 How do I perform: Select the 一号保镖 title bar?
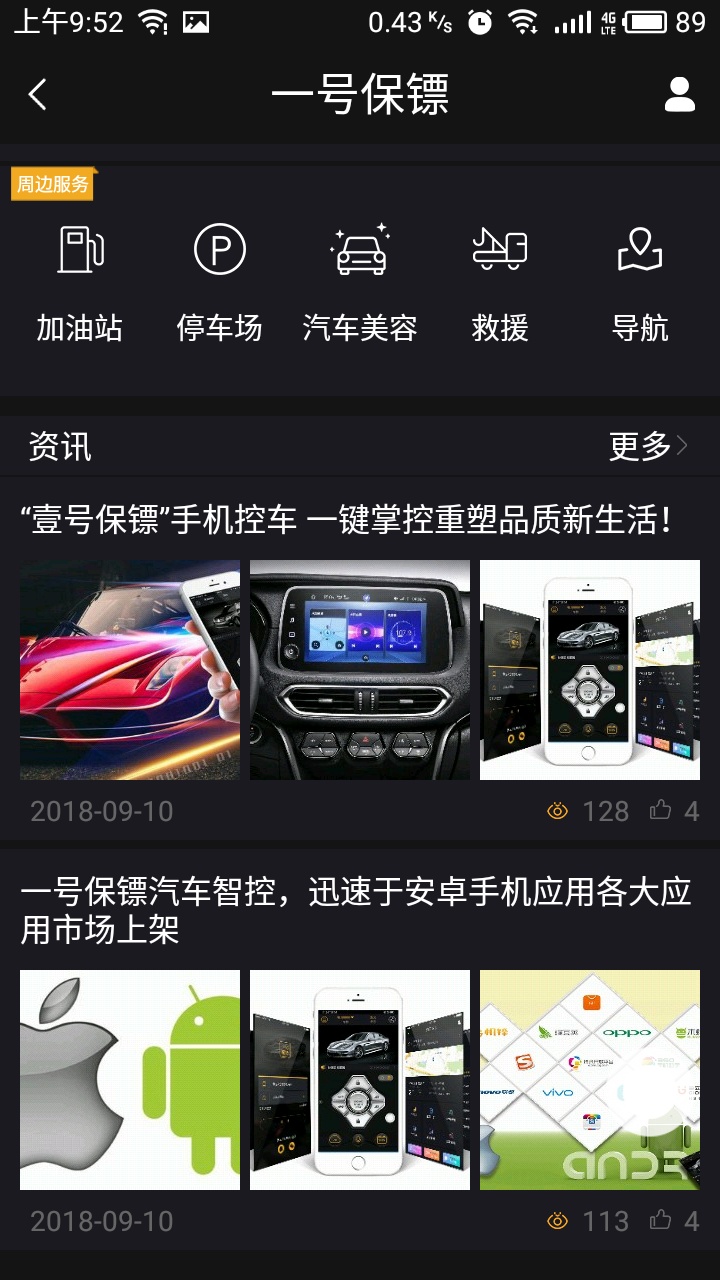click(360, 93)
